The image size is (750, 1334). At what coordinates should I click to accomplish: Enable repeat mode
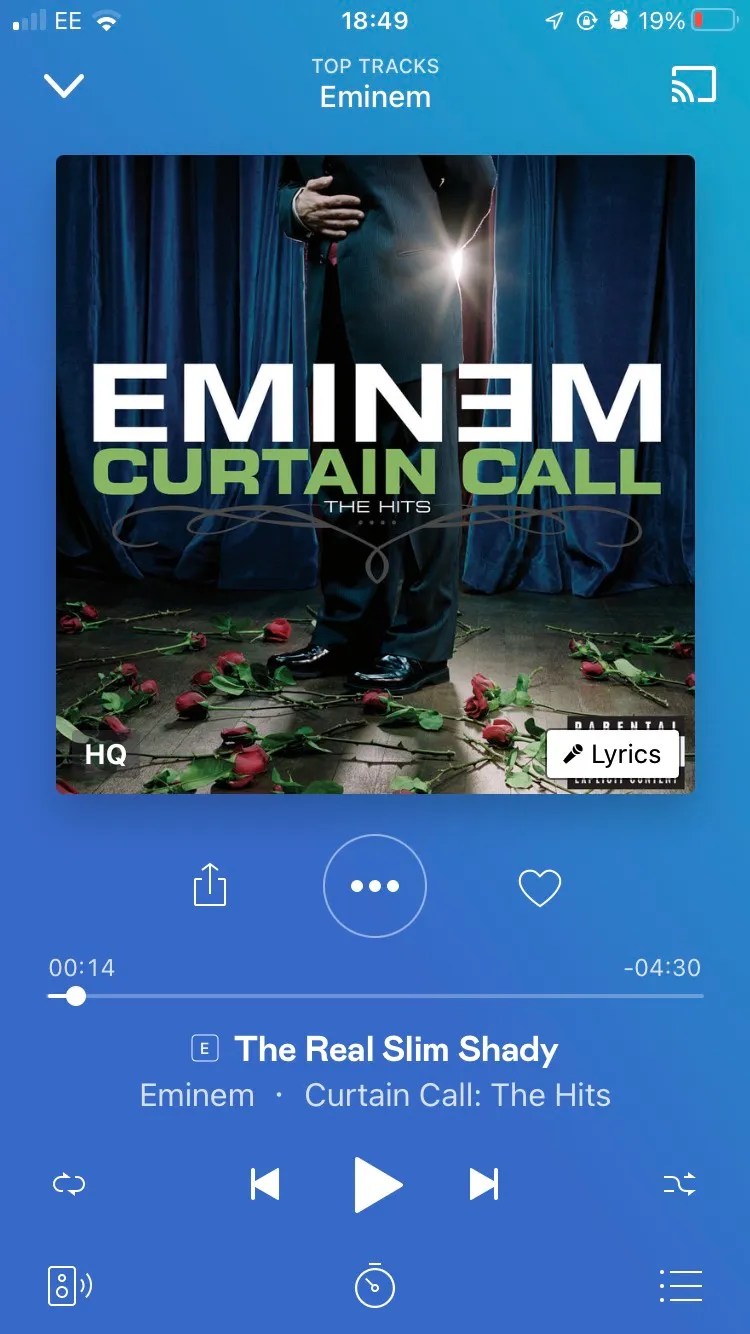68,1184
